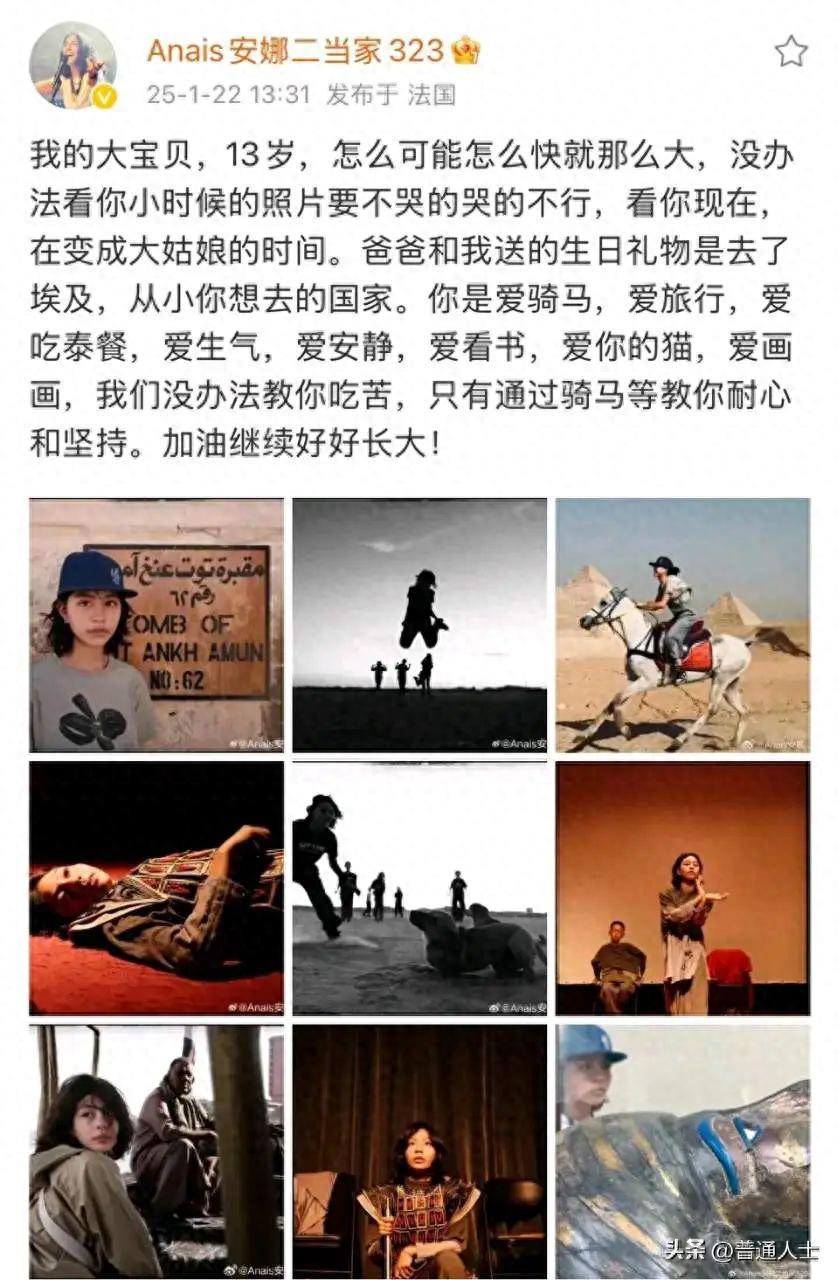Viewport: 839px width, 1280px height.
Task: Open the Anais安娜二当家 profile by username
Action: [x=296, y=50]
